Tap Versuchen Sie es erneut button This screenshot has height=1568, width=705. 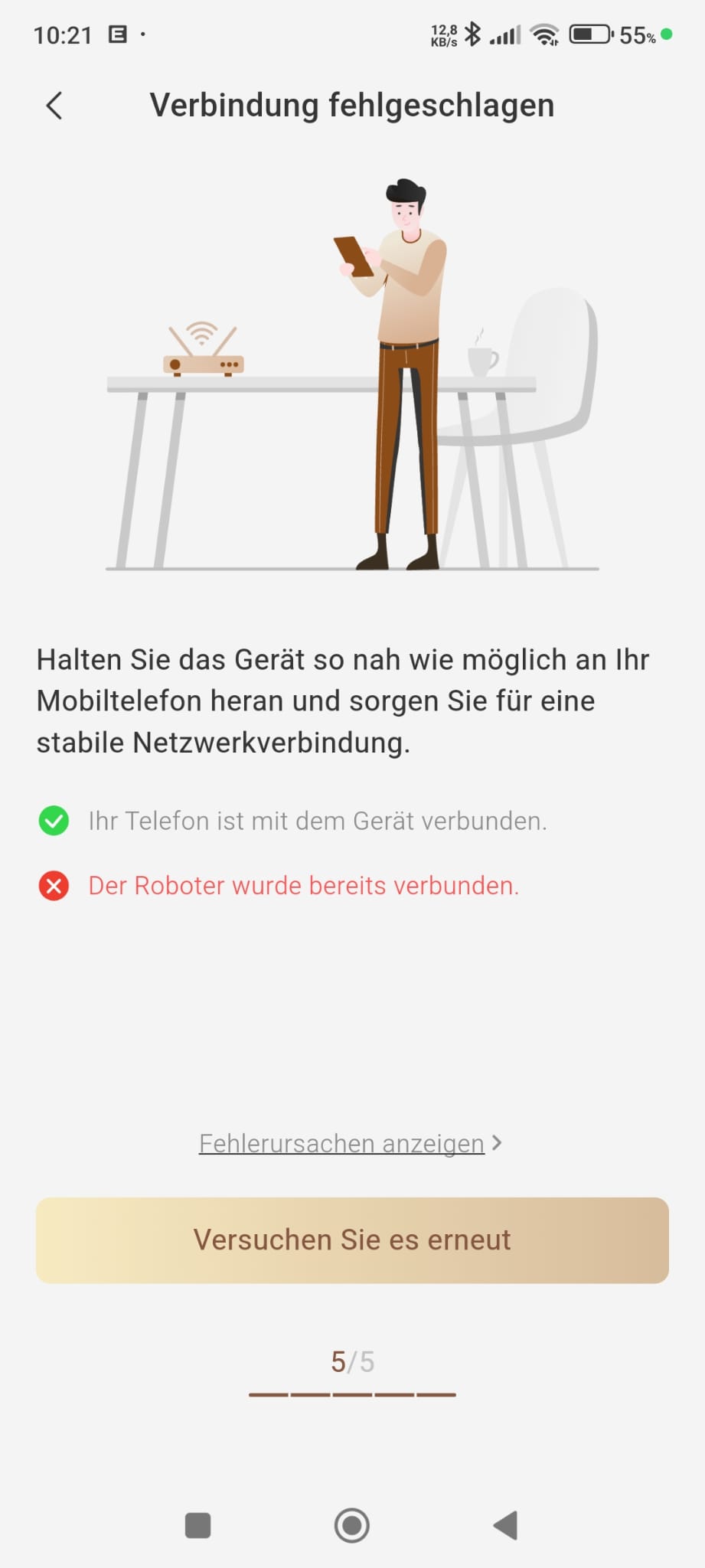tap(352, 1240)
